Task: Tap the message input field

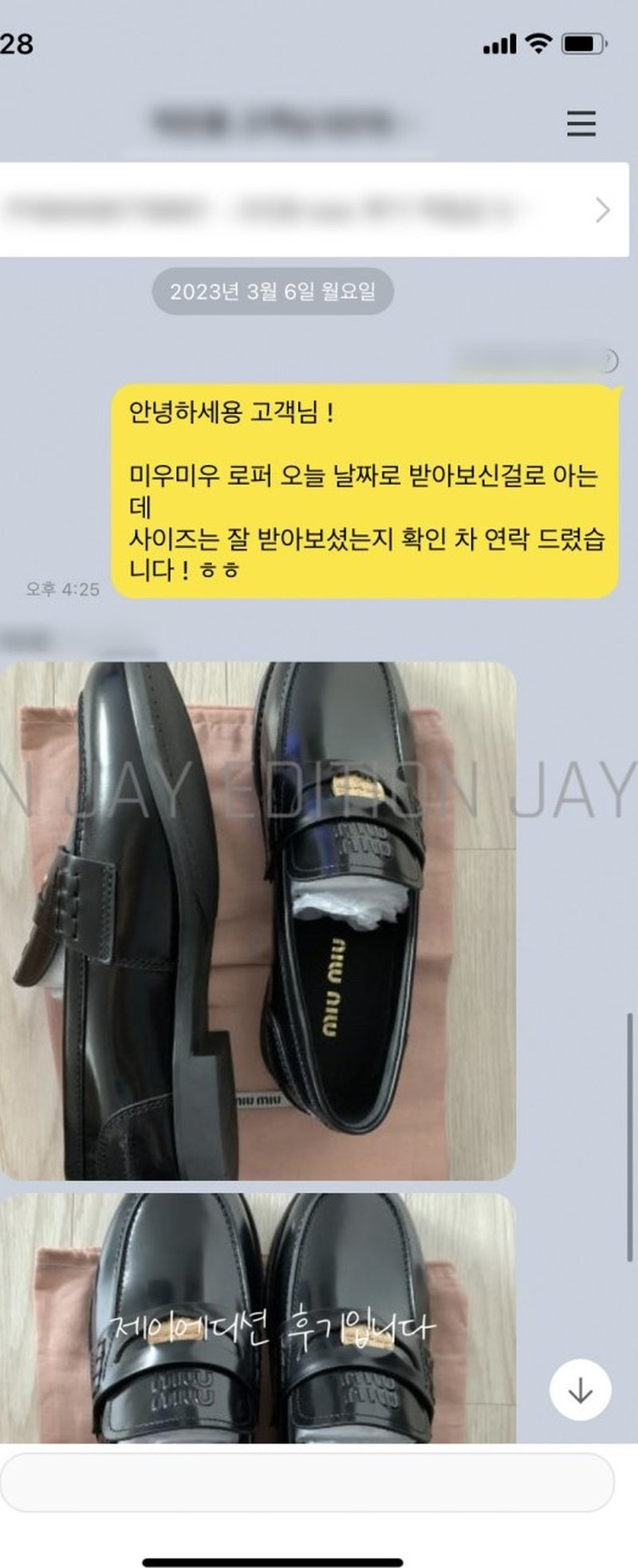Action: coord(307,1482)
